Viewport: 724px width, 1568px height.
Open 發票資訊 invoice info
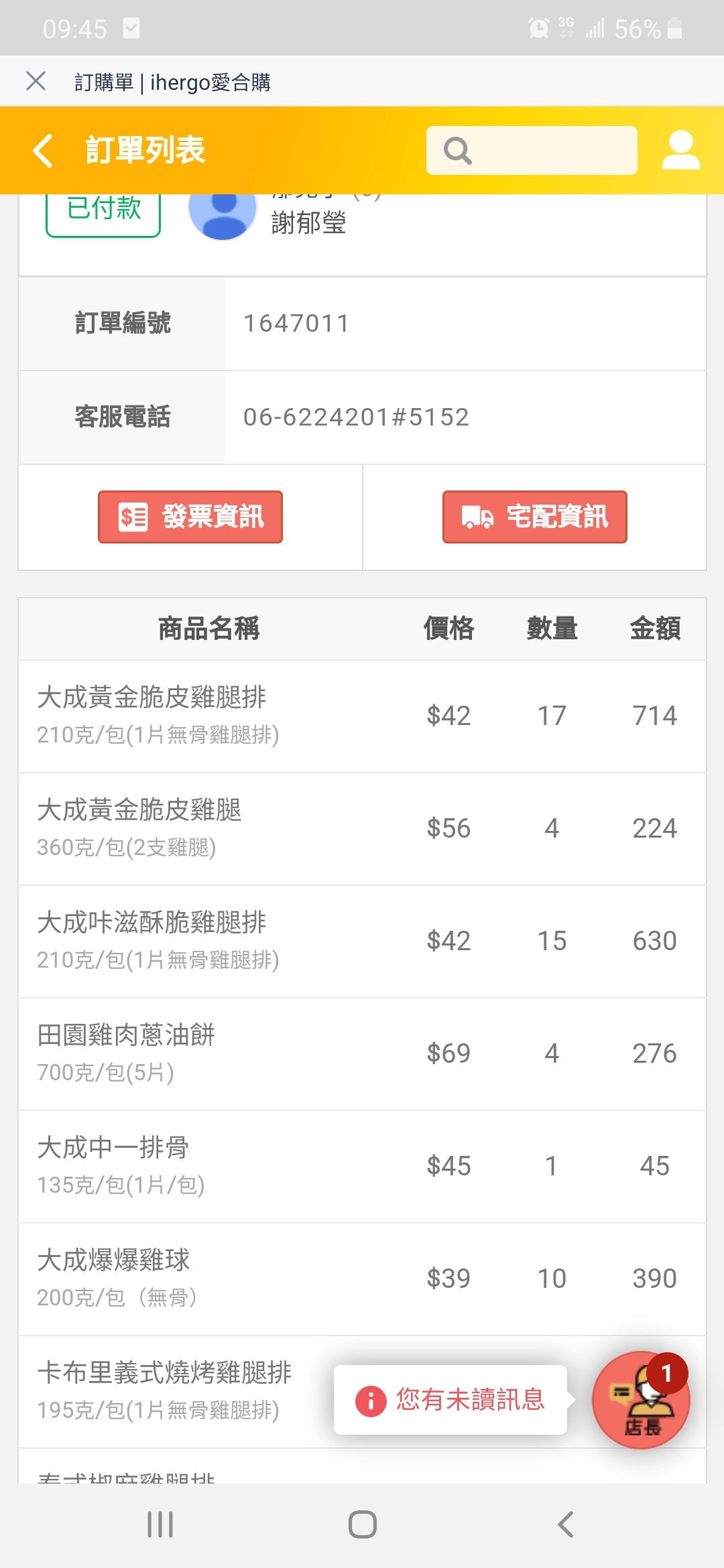(x=190, y=517)
